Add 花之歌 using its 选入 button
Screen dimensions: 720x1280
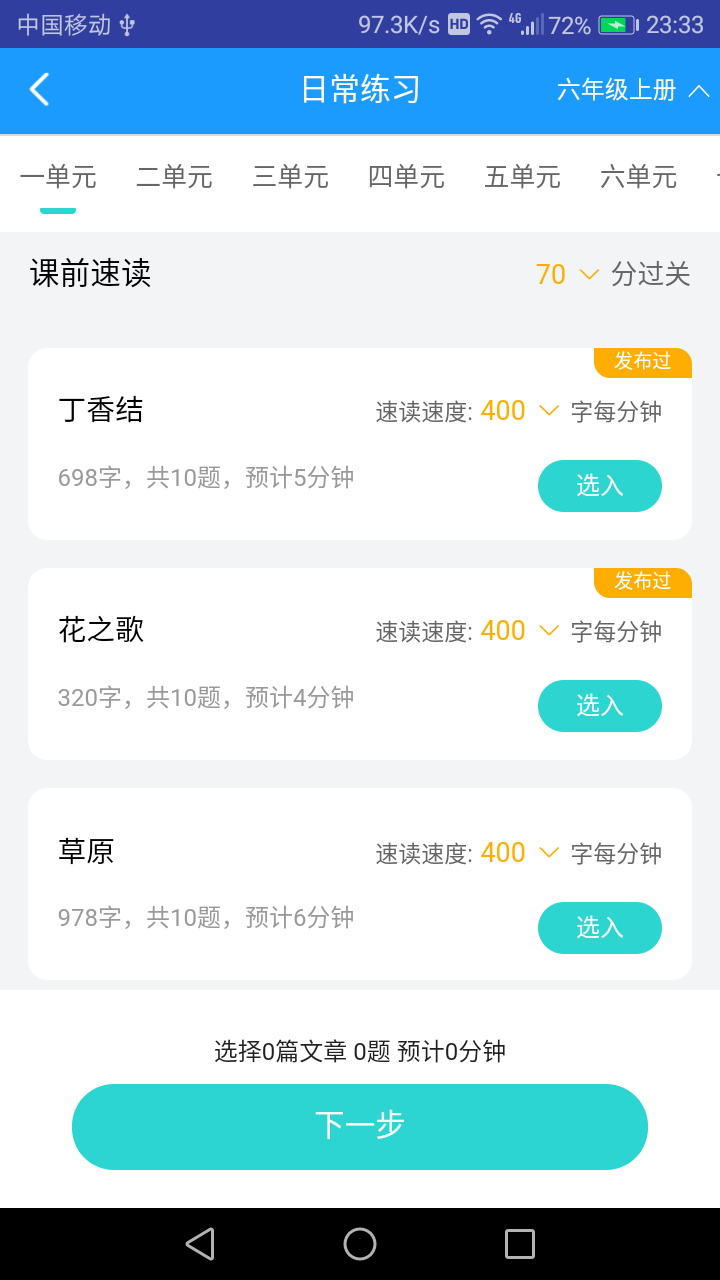600,706
